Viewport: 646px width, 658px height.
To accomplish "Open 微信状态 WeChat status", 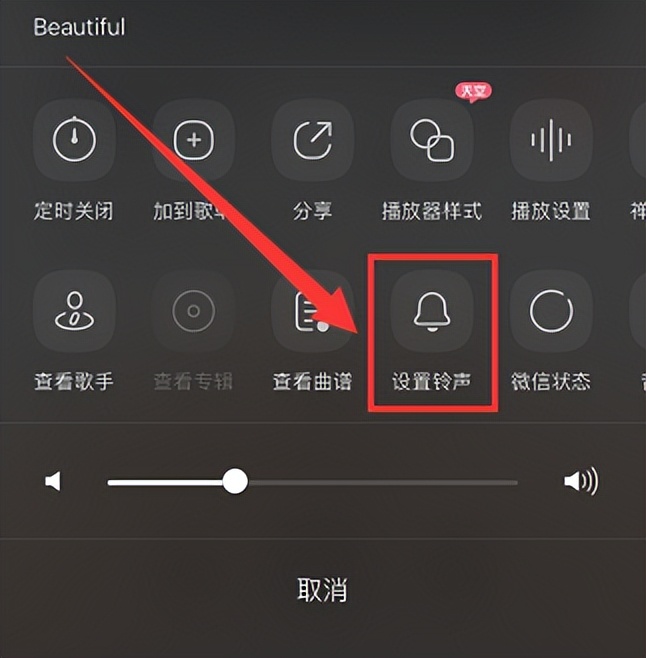I will coord(551,312).
